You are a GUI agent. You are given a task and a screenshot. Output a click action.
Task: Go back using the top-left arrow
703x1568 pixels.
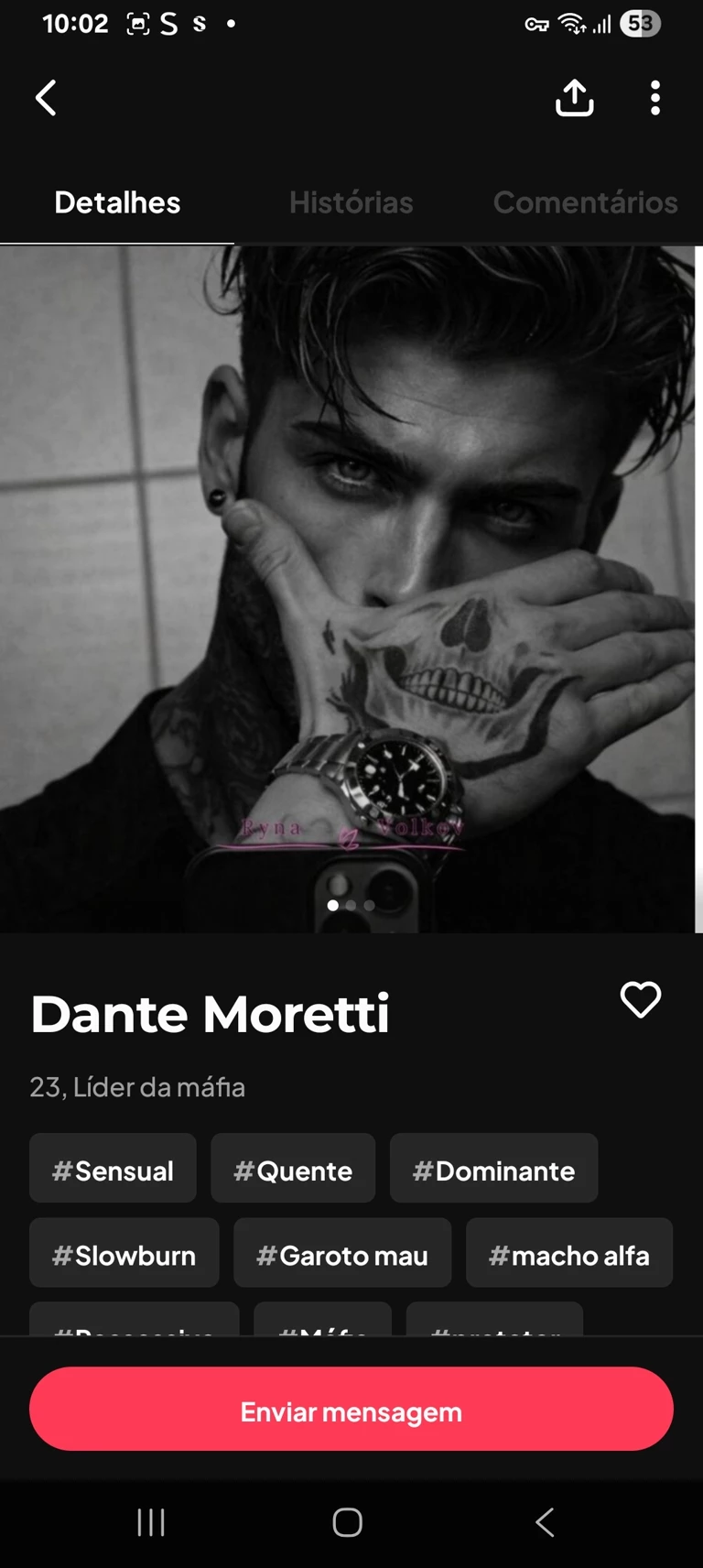tap(46, 97)
